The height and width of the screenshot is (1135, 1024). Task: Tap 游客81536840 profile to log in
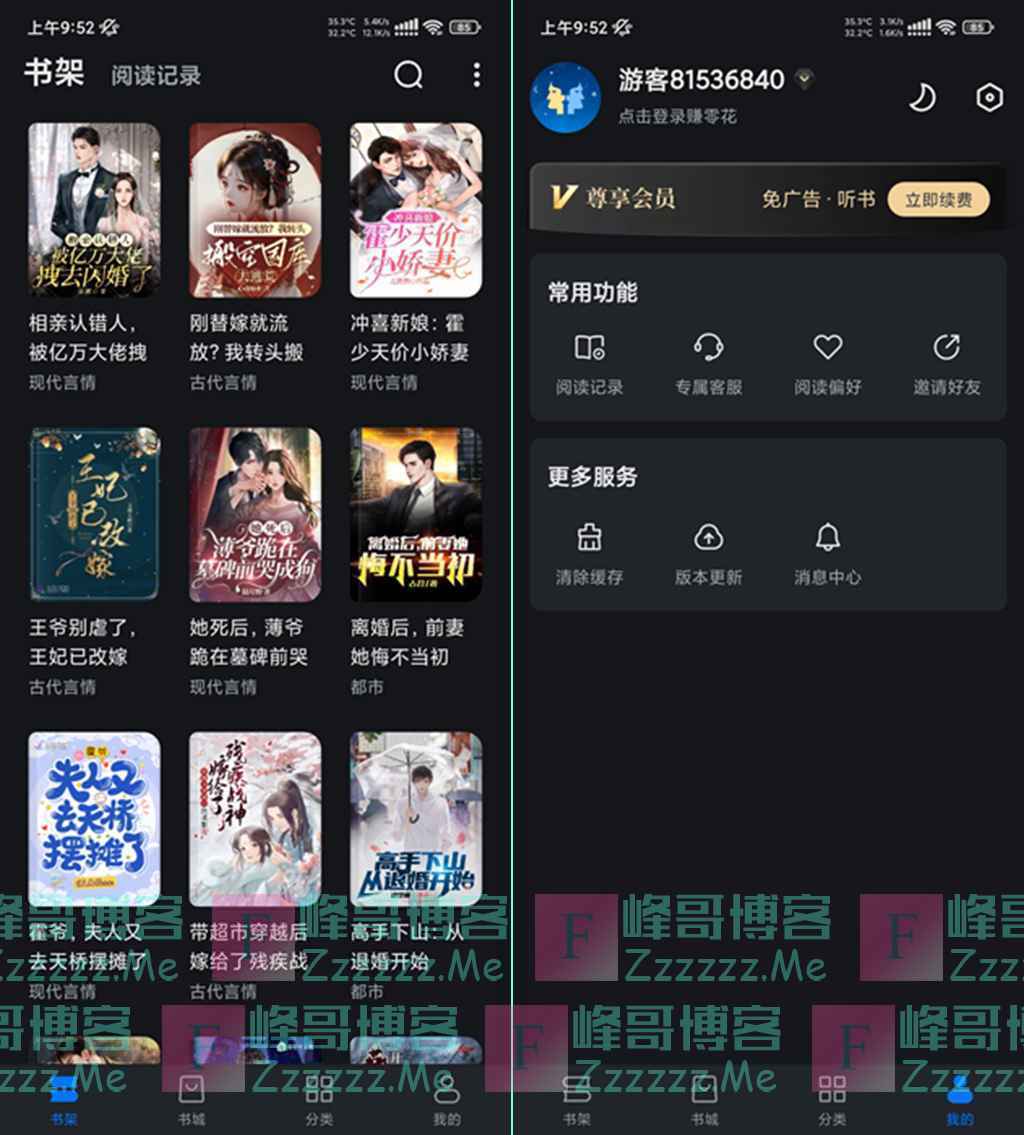pos(700,80)
